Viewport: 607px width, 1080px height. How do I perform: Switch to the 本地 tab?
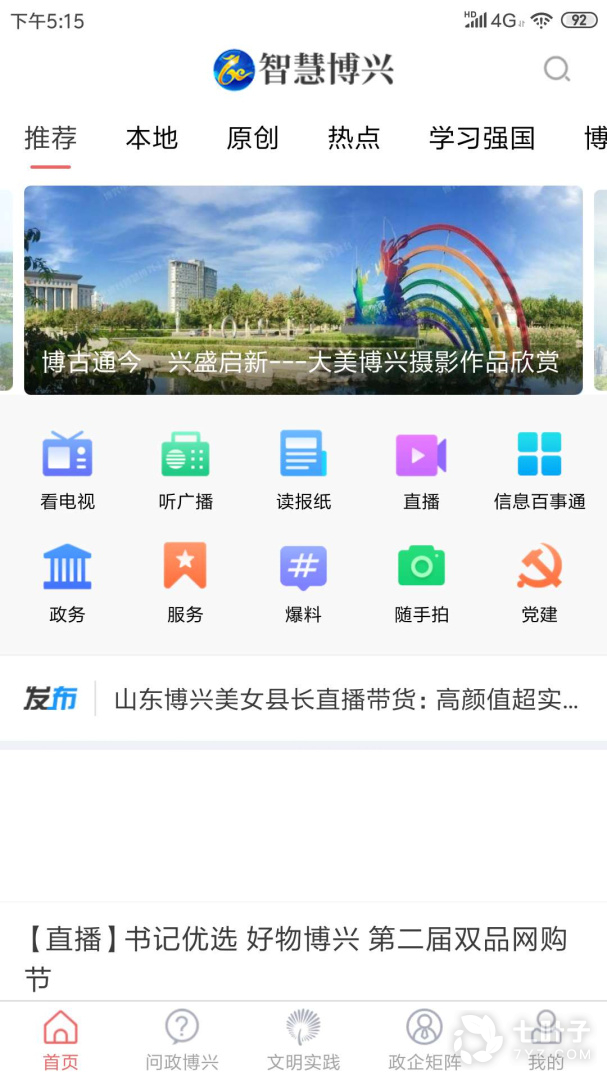coord(152,138)
